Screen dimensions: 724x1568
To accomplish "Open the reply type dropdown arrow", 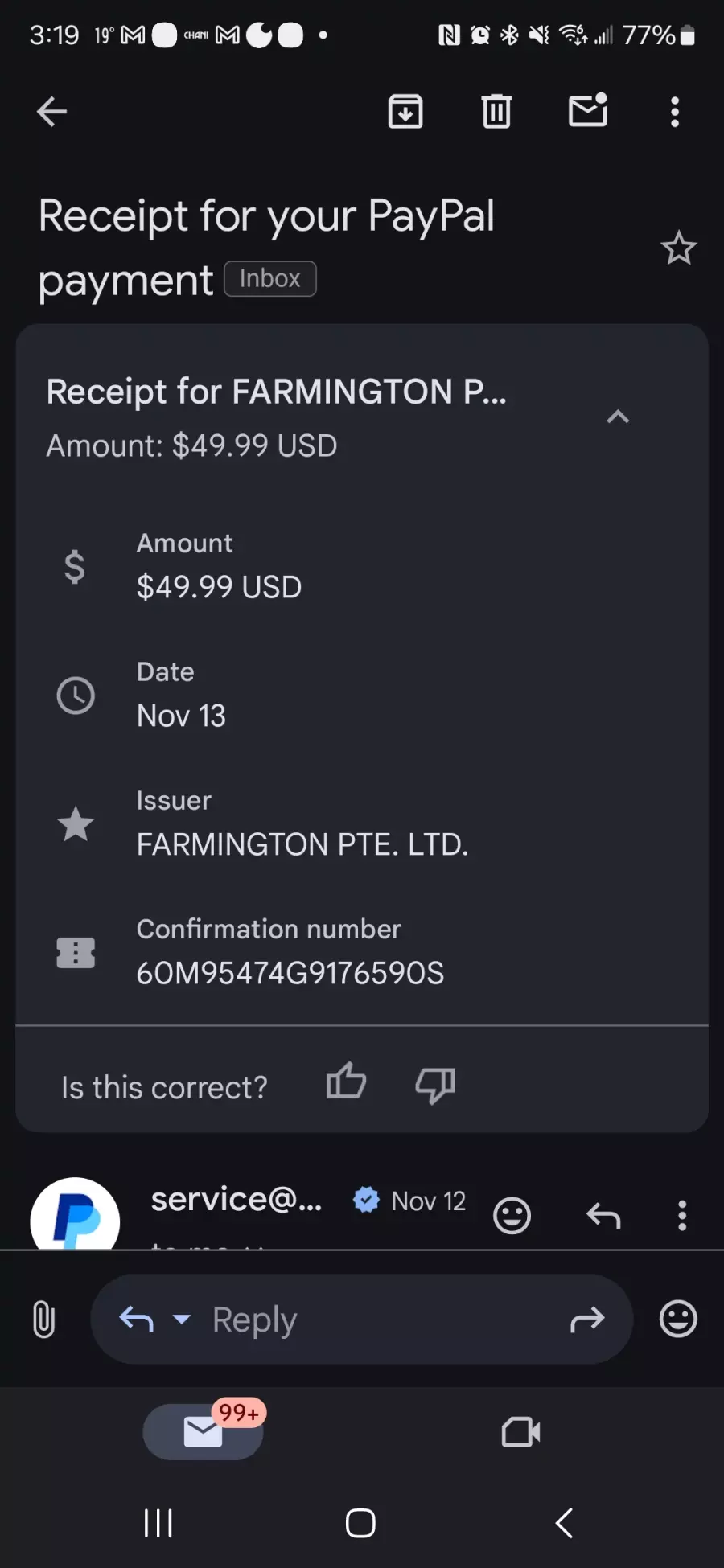I will pyautogui.click(x=182, y=1319).
